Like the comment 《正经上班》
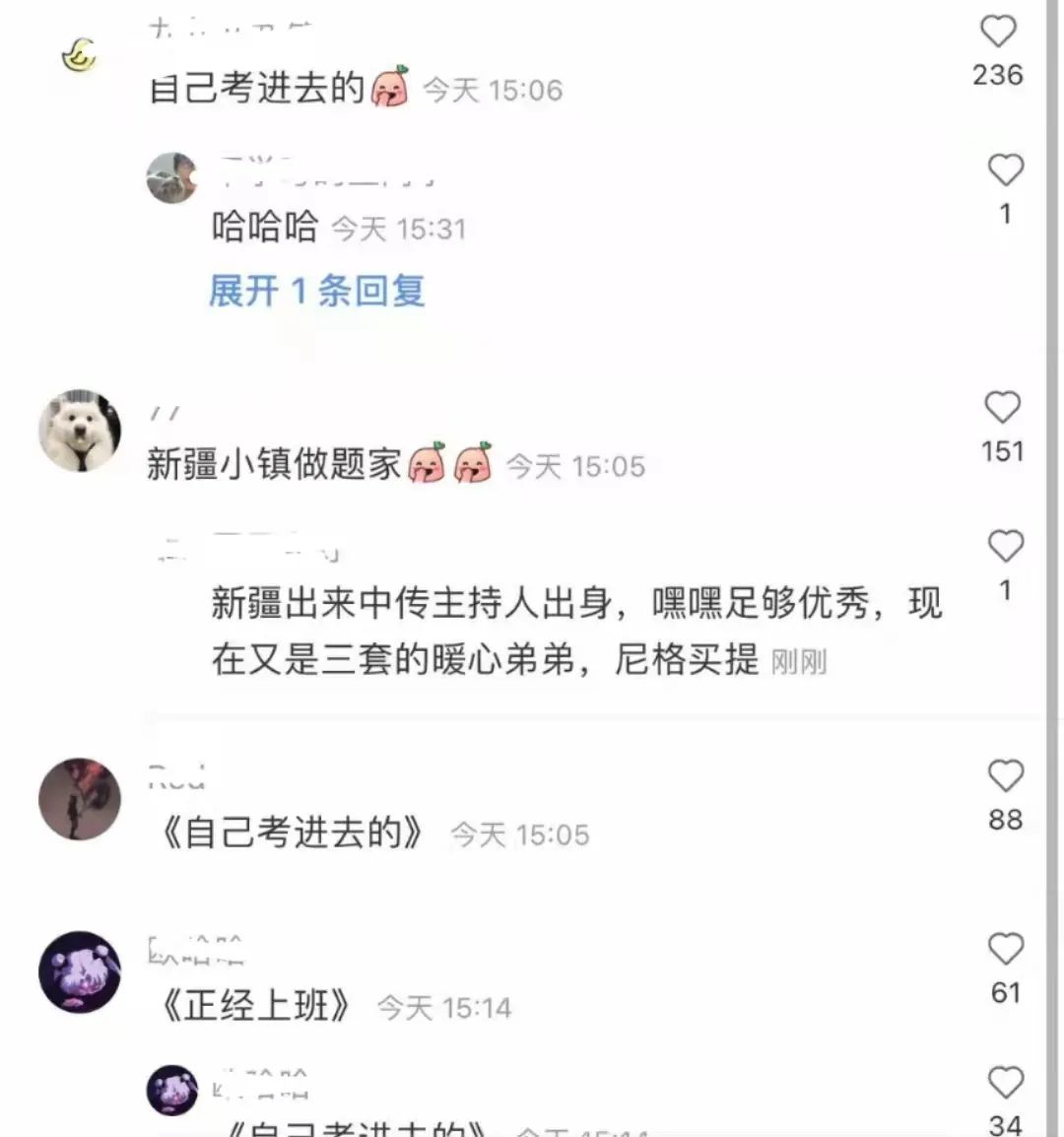The height and width of the screenshot is (1137, 1064). 1005,949
